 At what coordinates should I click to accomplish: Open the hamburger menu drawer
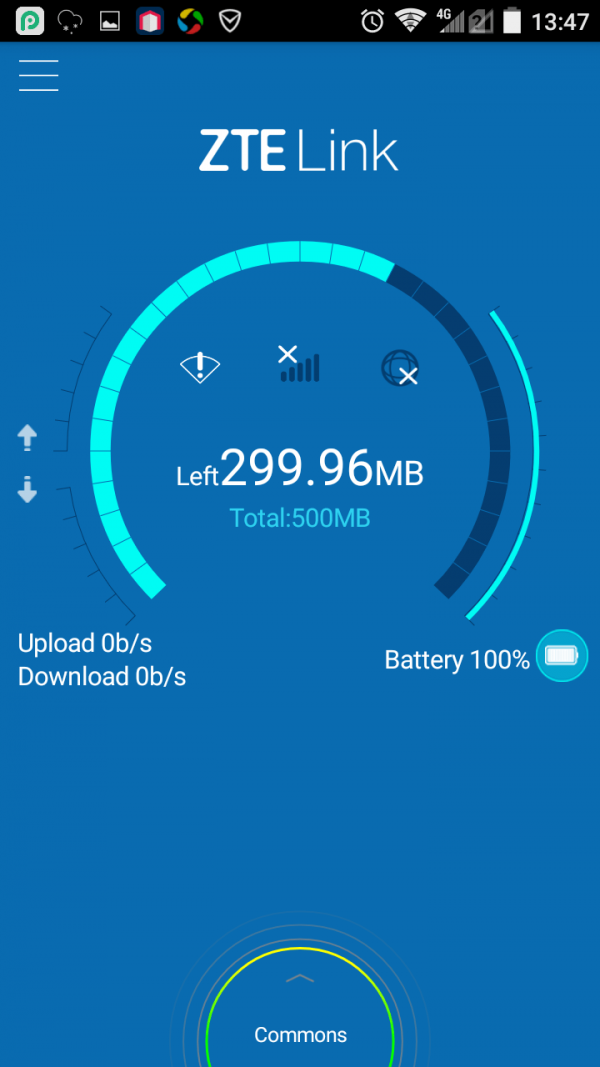click(x=38, y=75)
